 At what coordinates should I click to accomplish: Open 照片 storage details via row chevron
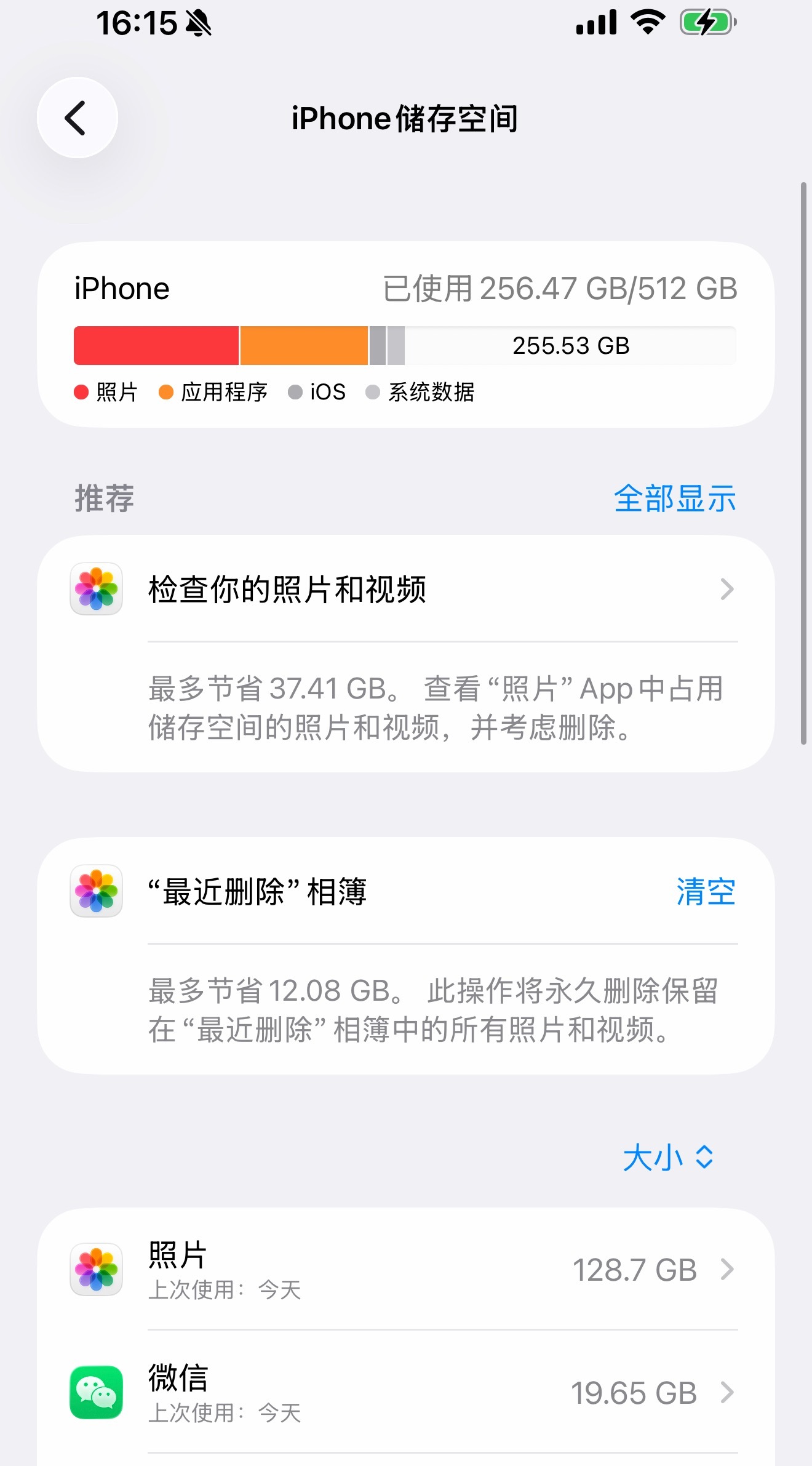tap(728, 1269)
